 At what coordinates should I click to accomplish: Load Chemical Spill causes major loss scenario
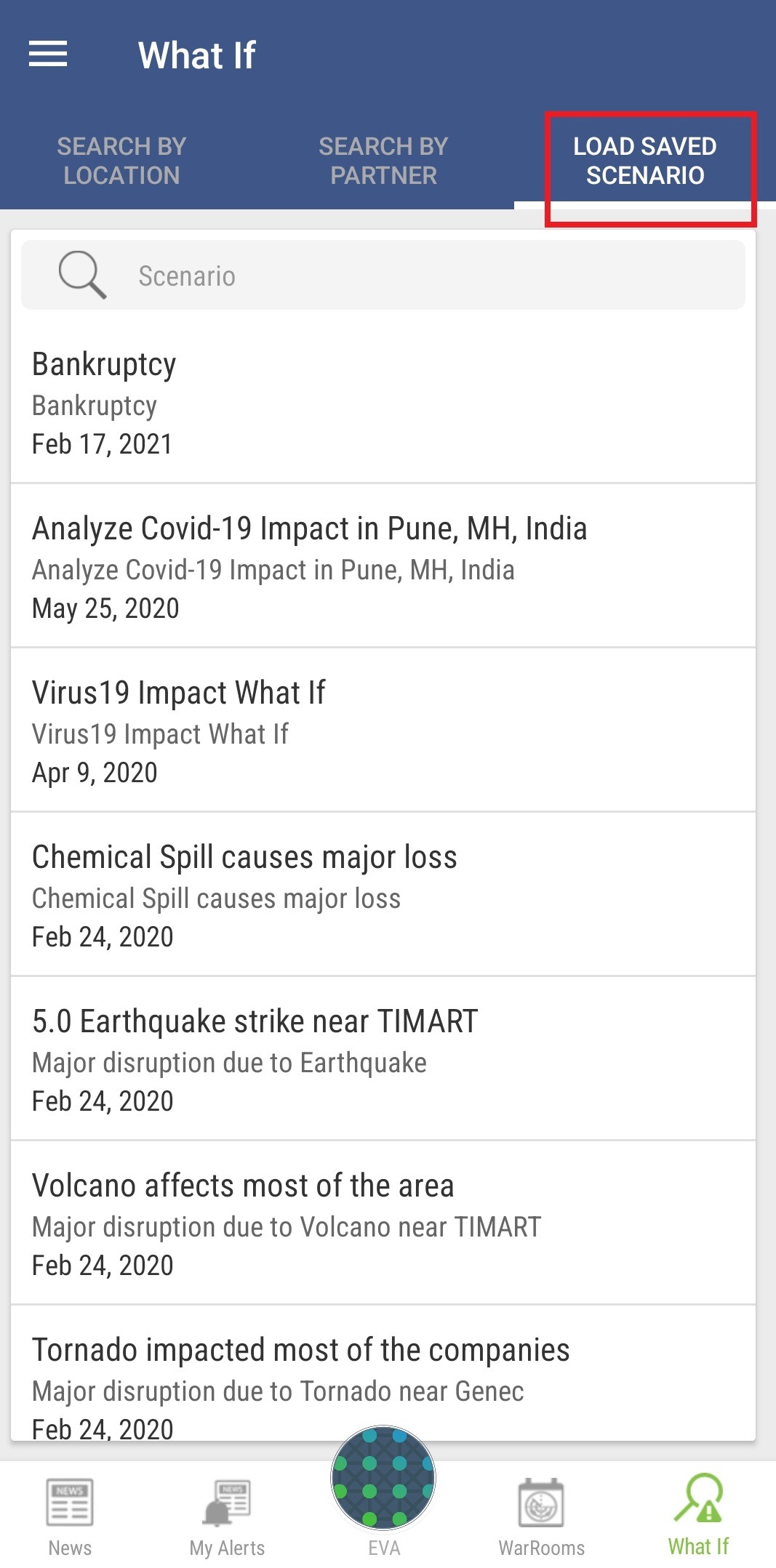click(x=383, y=895)
